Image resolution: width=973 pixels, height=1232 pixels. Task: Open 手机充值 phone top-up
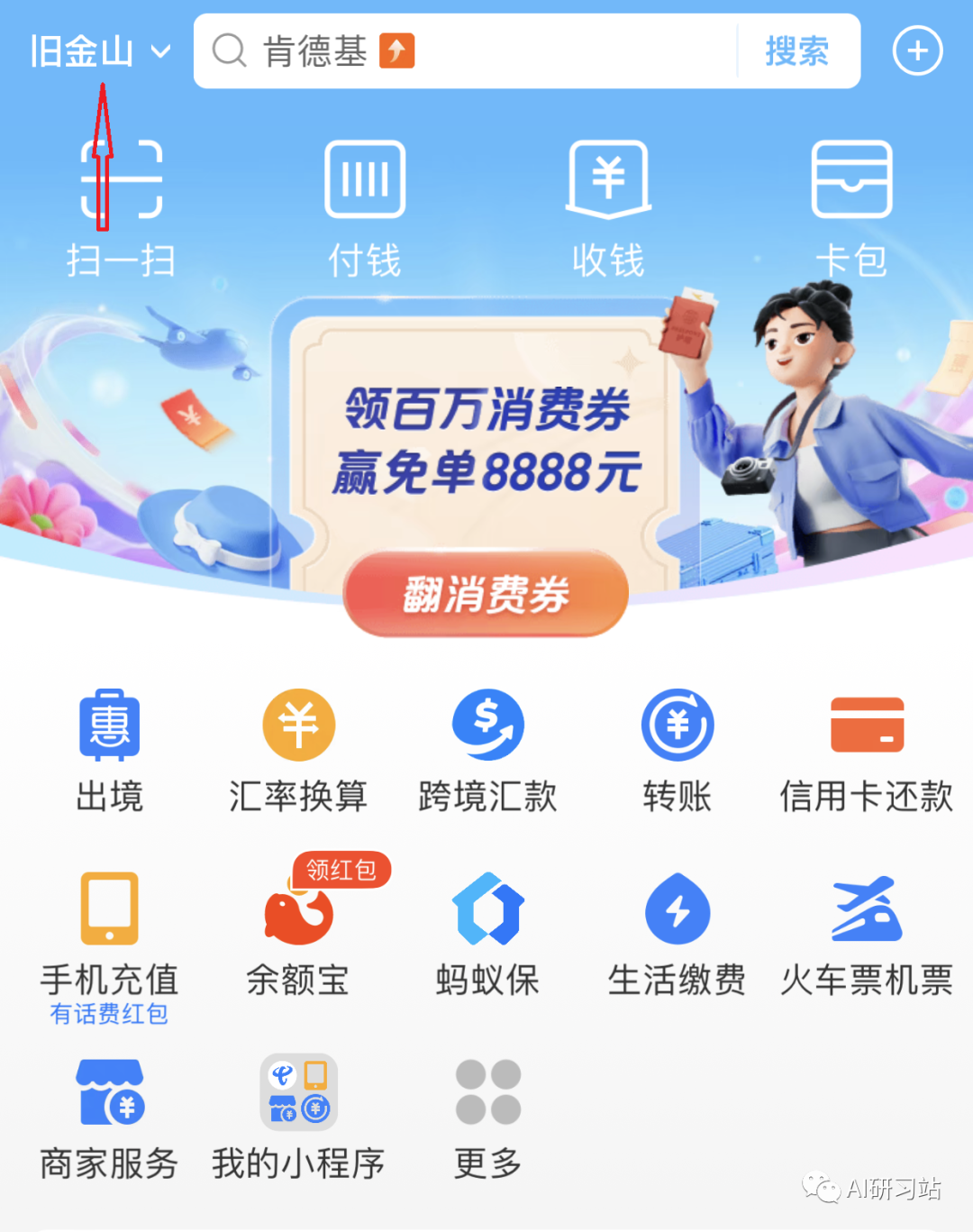pos(109,935)
